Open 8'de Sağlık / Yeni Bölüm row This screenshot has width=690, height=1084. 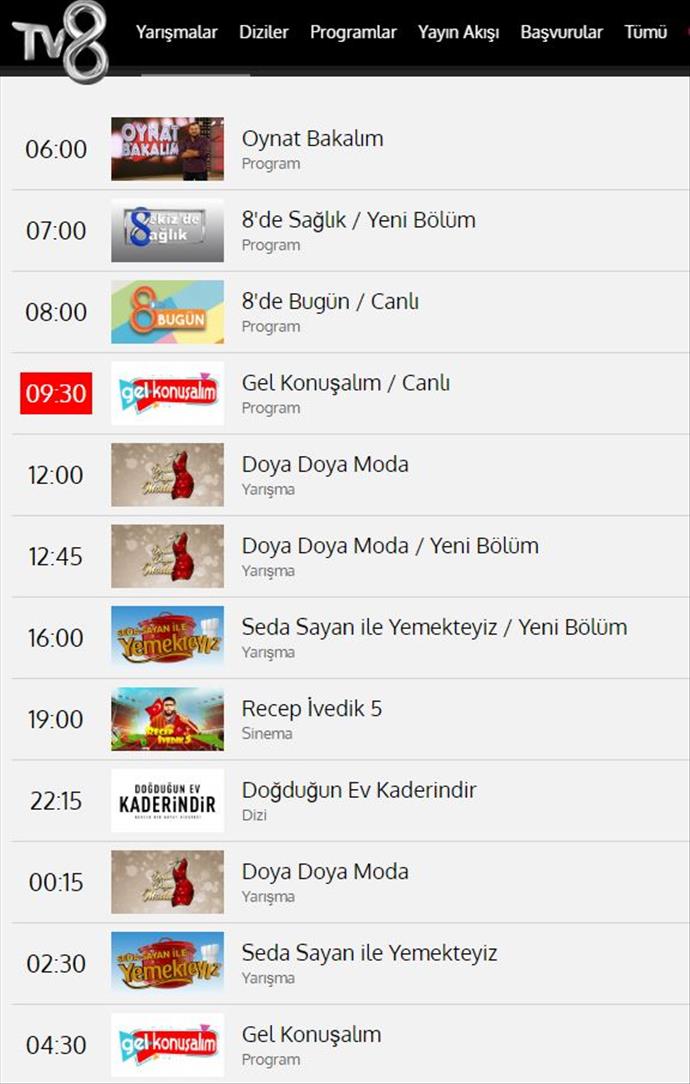pyautogui.click(x=358, y=220)
